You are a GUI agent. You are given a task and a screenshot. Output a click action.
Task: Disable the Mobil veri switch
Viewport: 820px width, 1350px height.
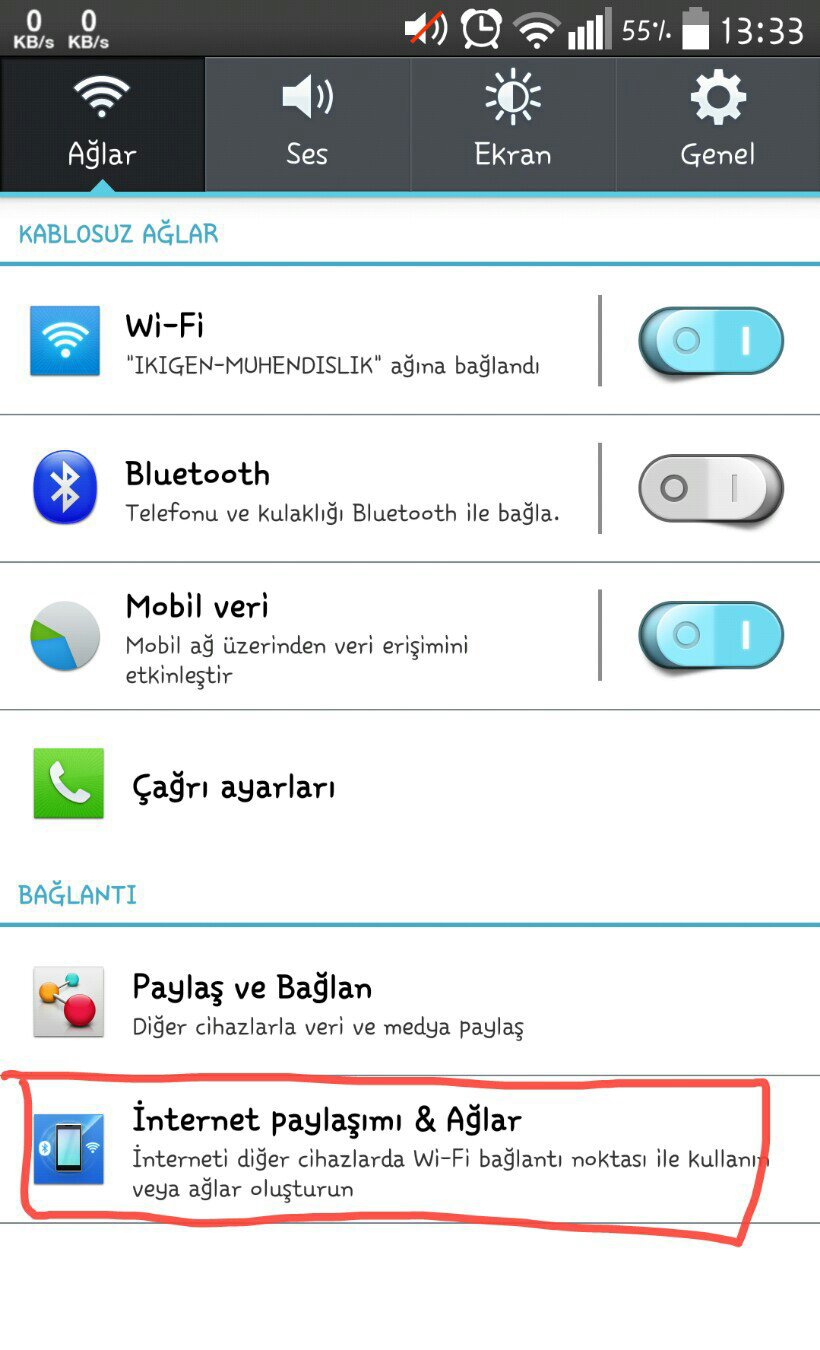tap(711, 636)
